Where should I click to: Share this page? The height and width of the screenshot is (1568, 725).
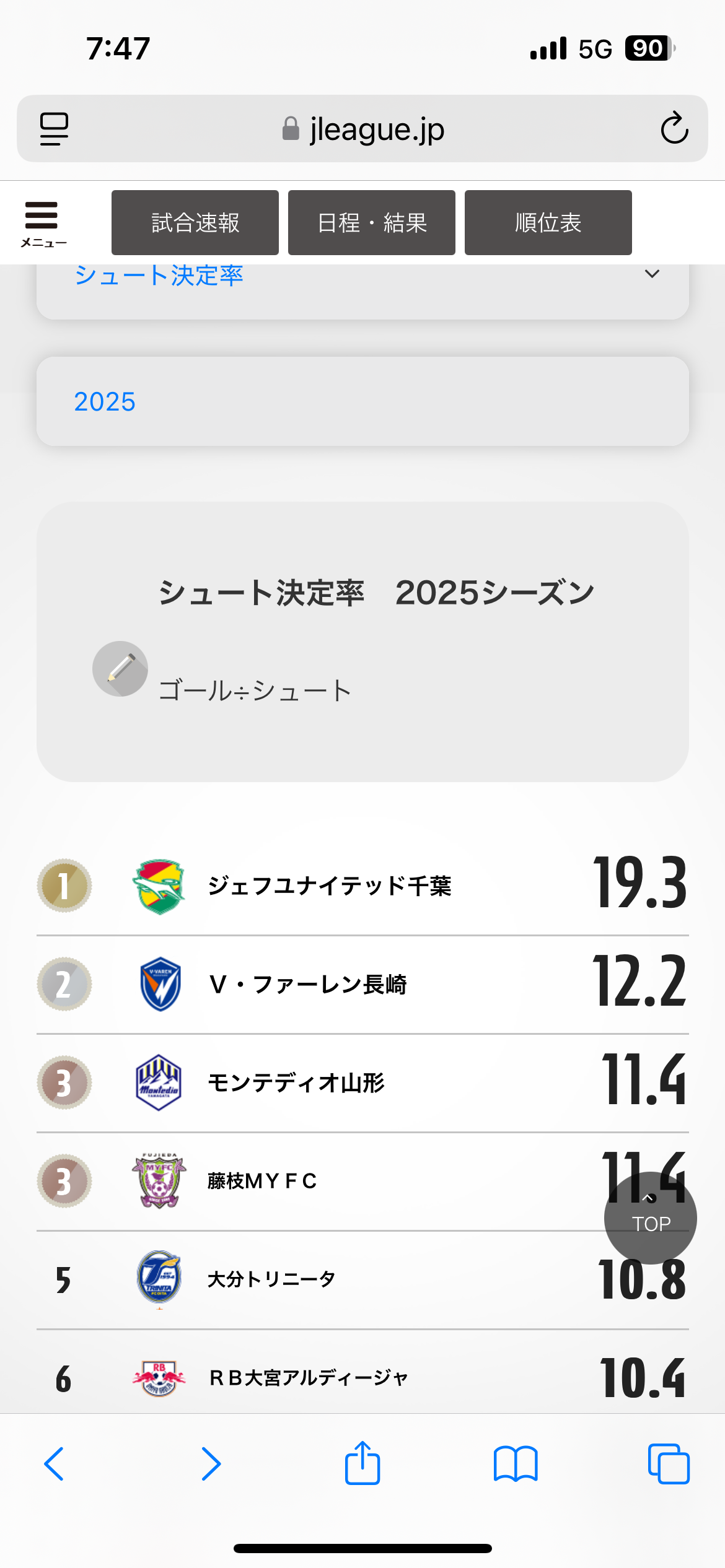tap(362, 1462)
